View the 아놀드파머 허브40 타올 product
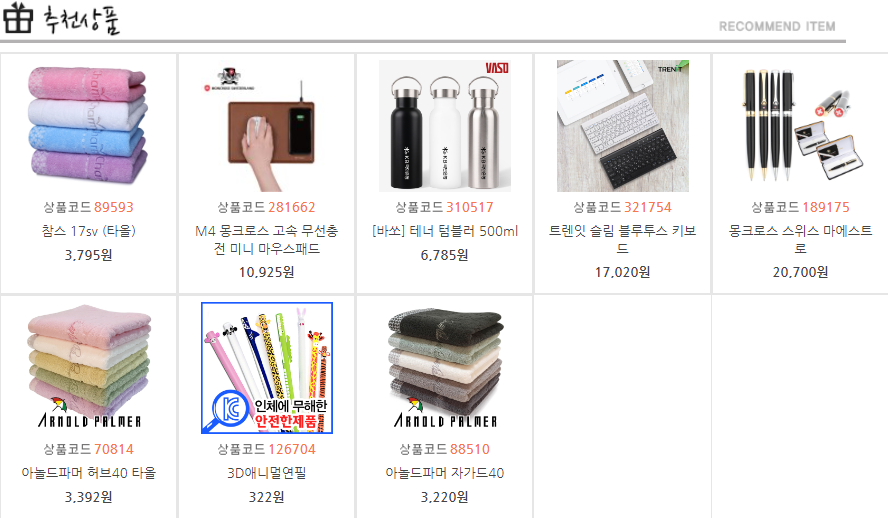 [89, 368]
